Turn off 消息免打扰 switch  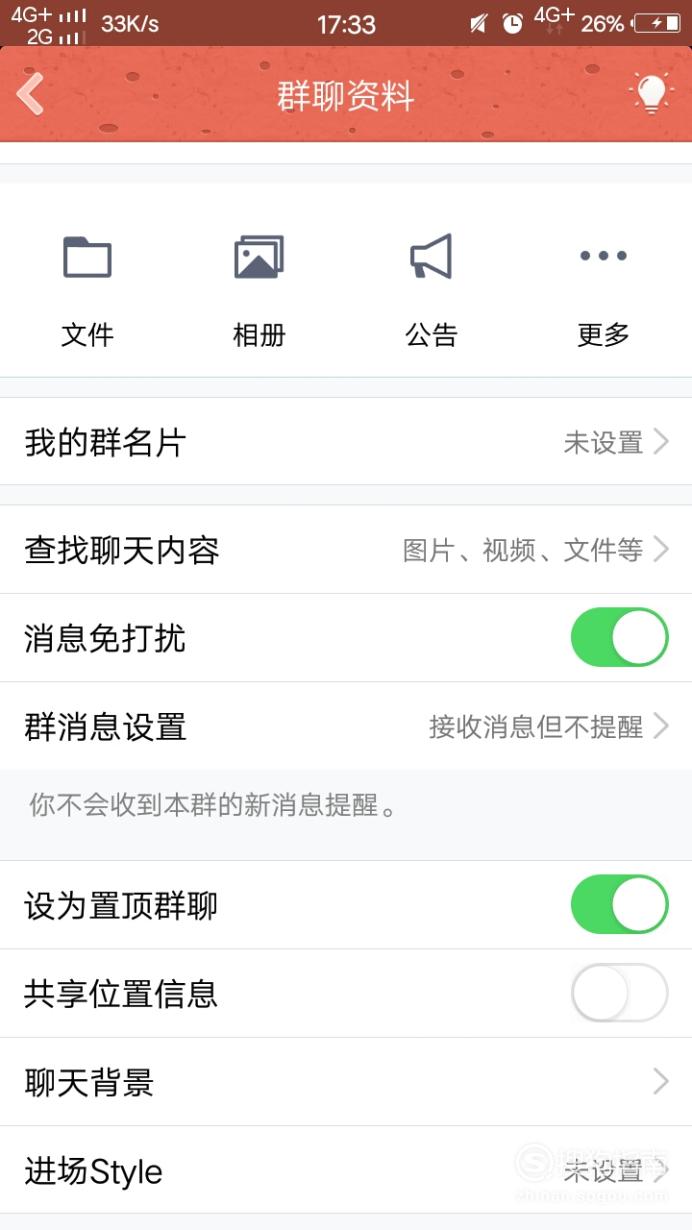[619, 638]
